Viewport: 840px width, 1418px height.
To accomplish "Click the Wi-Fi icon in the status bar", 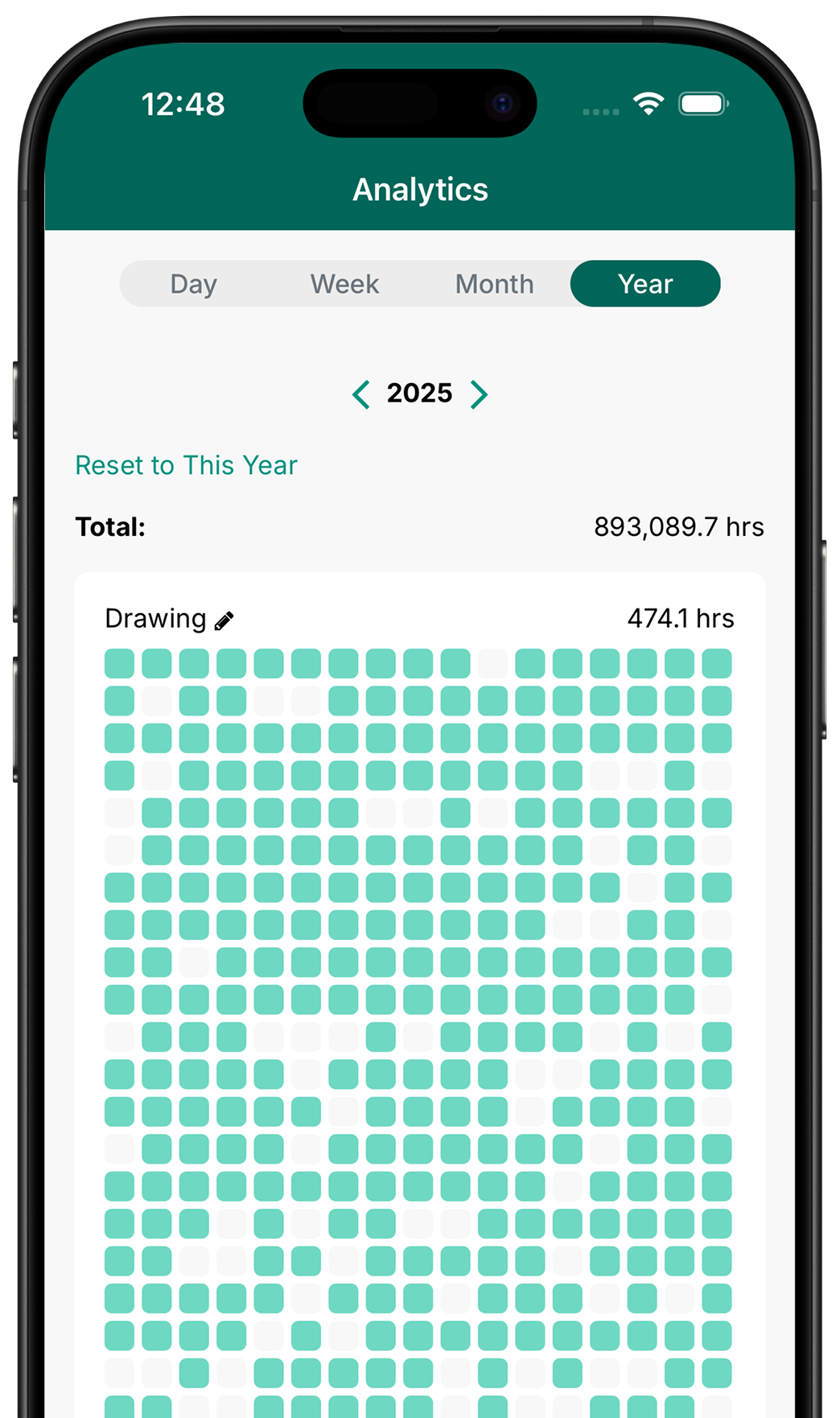I will [x=649, y=103].
